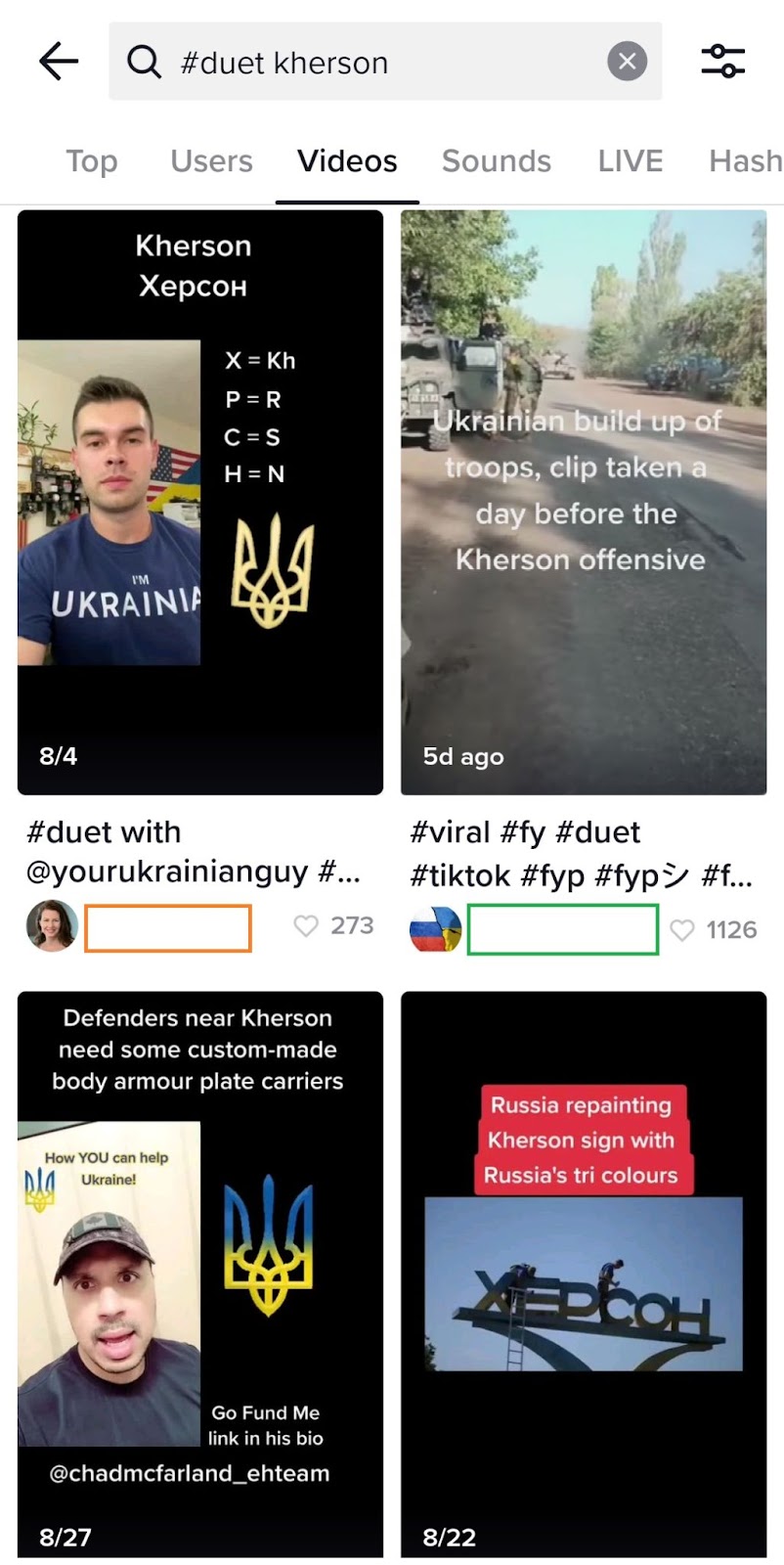The width and height of the screenshot is (784, 1565).
Task: Open the body armour plate carriers video
Action: [x=200, y=1274]
